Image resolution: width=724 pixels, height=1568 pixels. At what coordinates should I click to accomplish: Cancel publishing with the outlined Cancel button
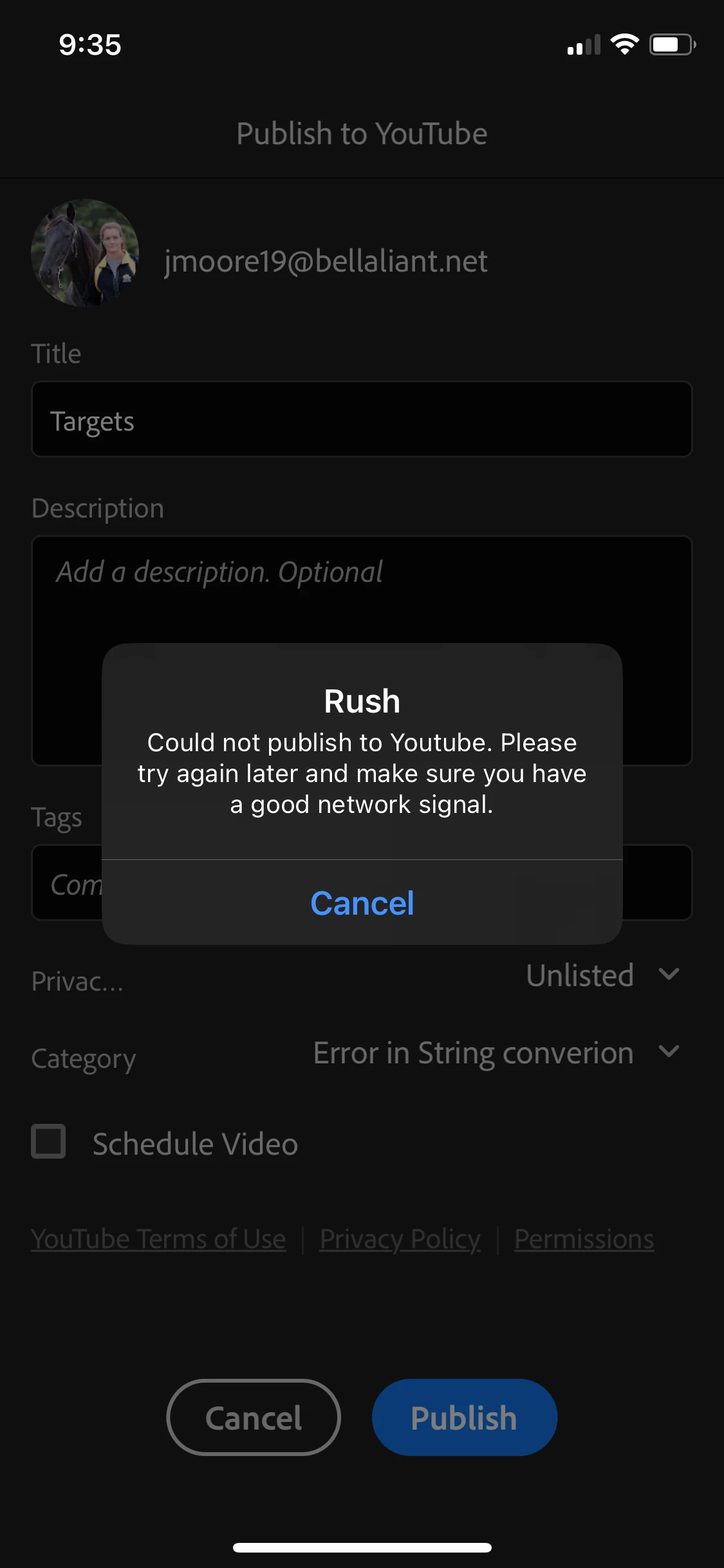click(x=254, y=1417)
